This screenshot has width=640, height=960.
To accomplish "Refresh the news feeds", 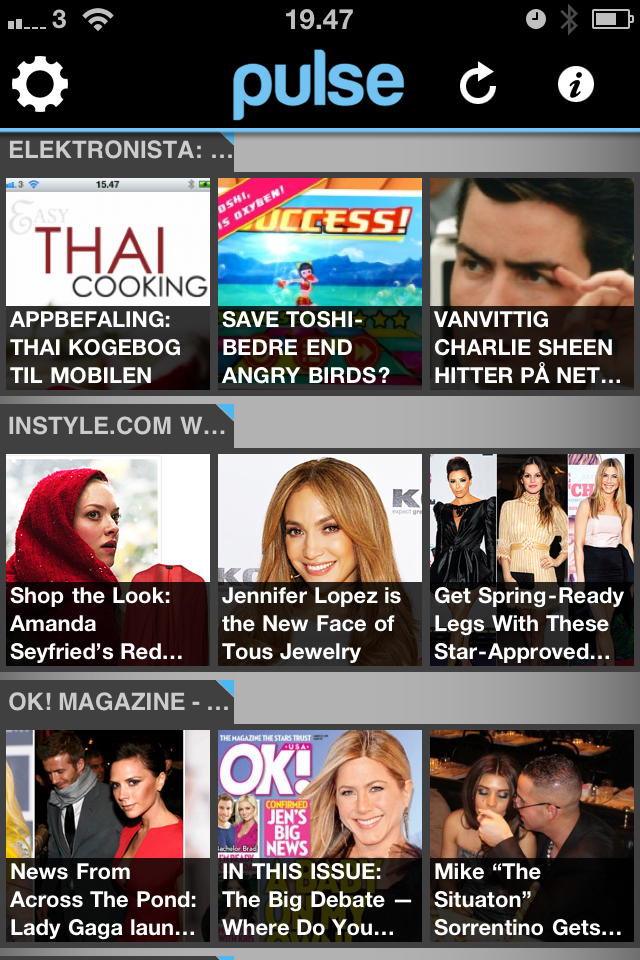I will pos(477,85).
